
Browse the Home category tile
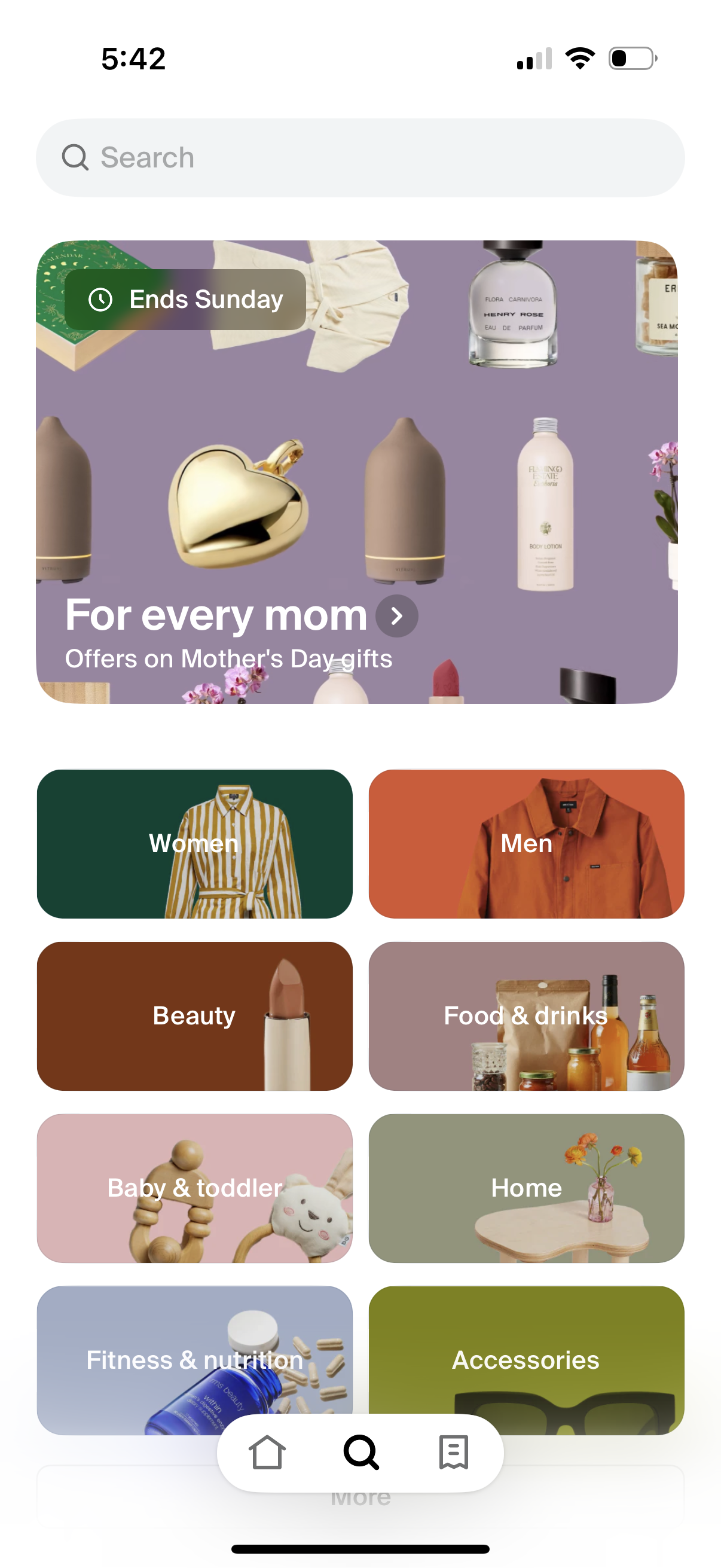526,1187
